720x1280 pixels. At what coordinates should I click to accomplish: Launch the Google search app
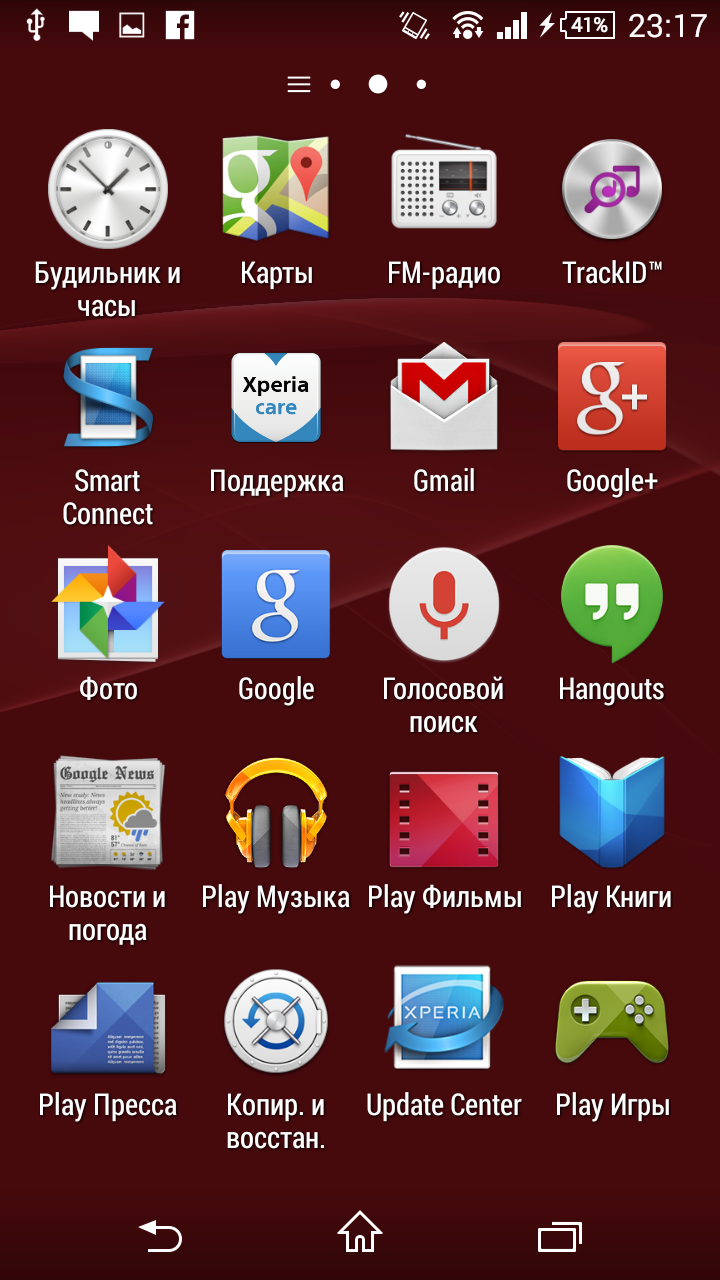(x=276, y=605)
